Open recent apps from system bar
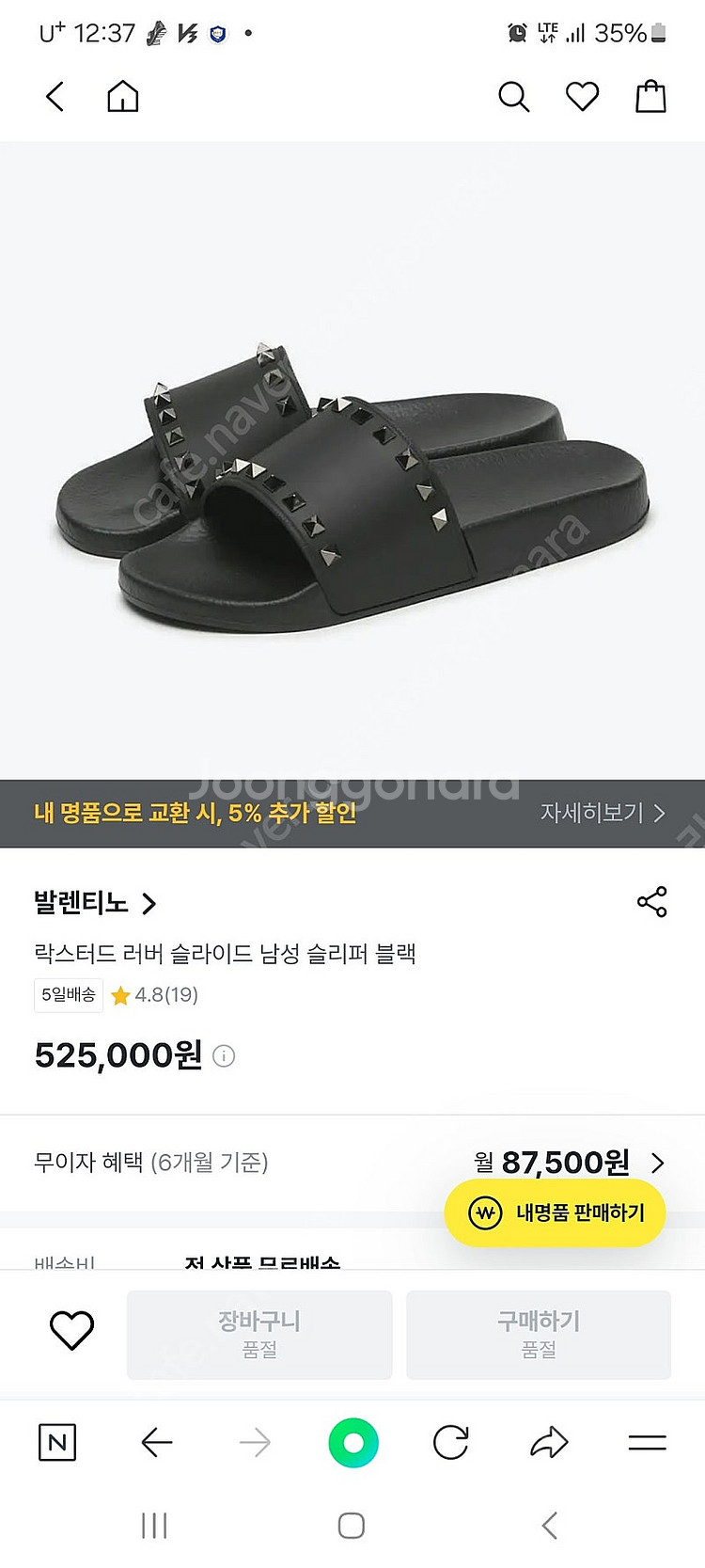The width and height of the screenshot is (705, 1568). pyautogui.click(x=153, y=1526)
